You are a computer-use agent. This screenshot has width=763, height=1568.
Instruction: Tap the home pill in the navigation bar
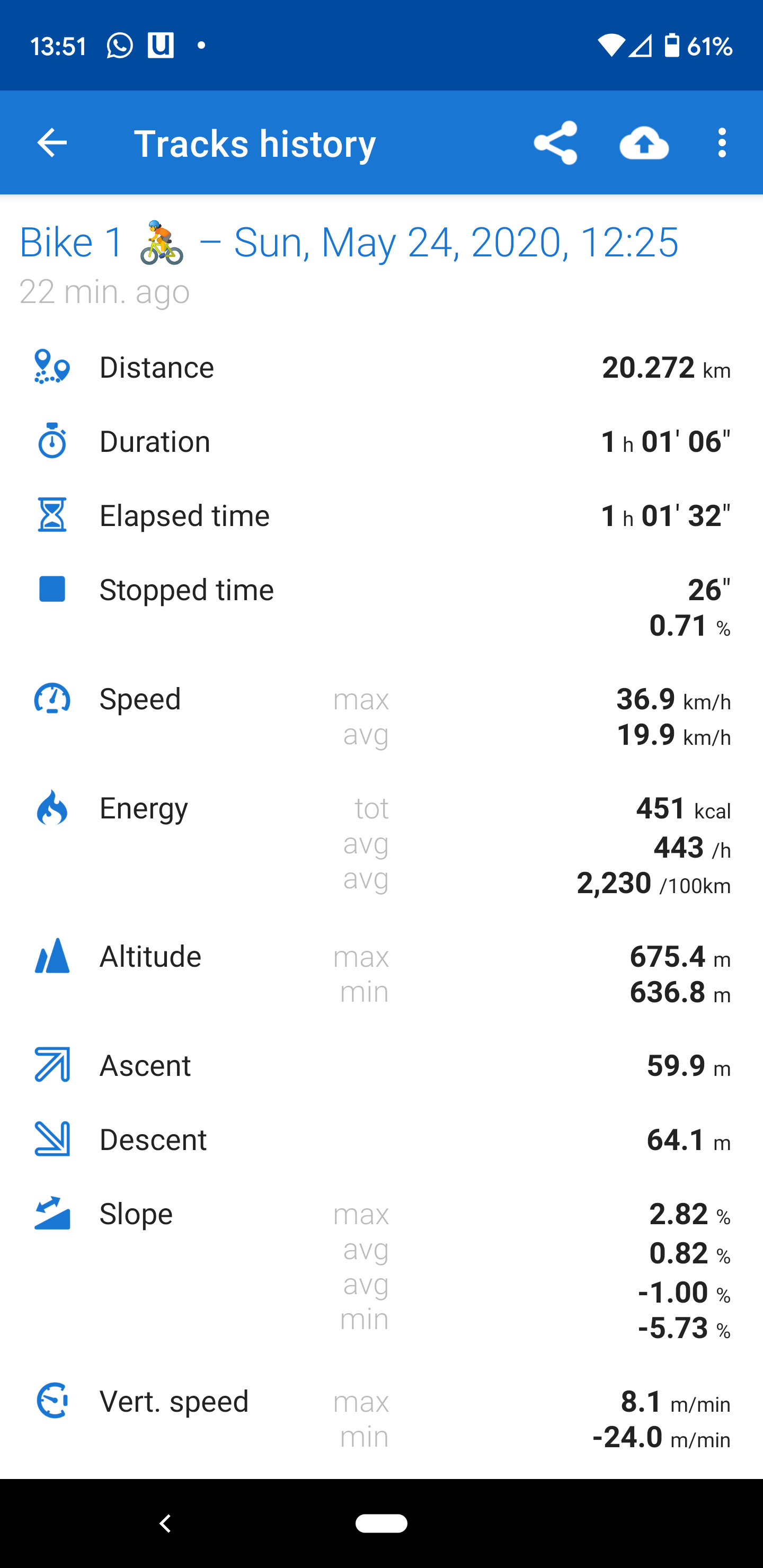[381, 1523]
